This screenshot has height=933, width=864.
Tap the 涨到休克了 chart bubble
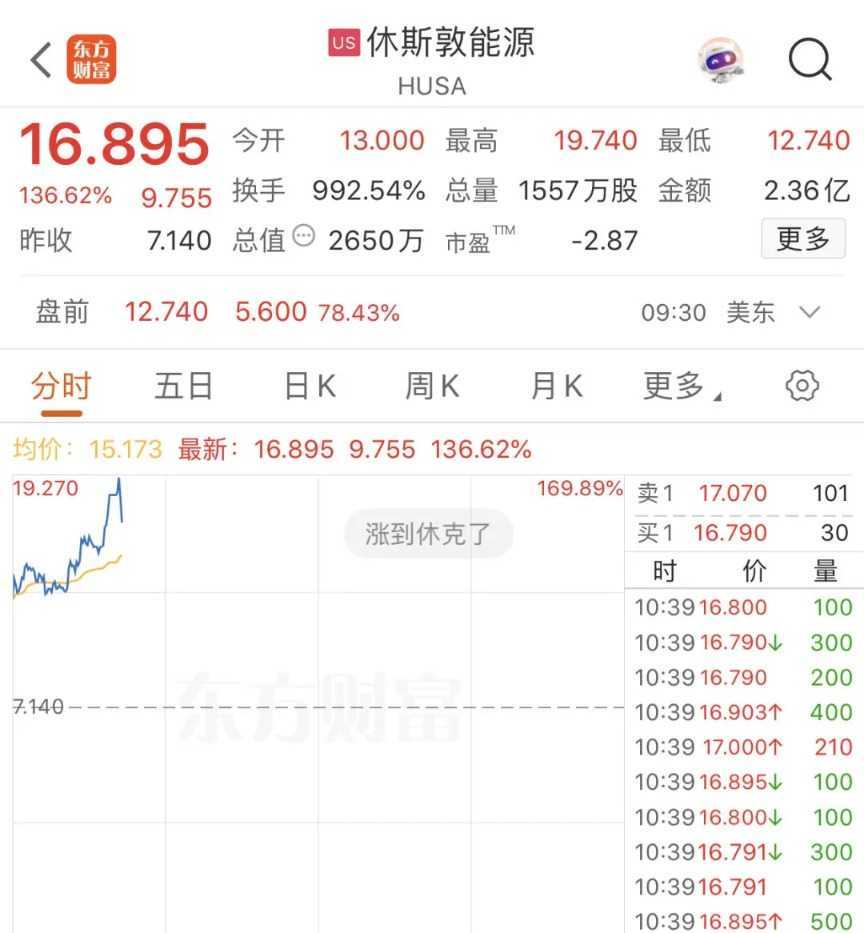point(428,533)
